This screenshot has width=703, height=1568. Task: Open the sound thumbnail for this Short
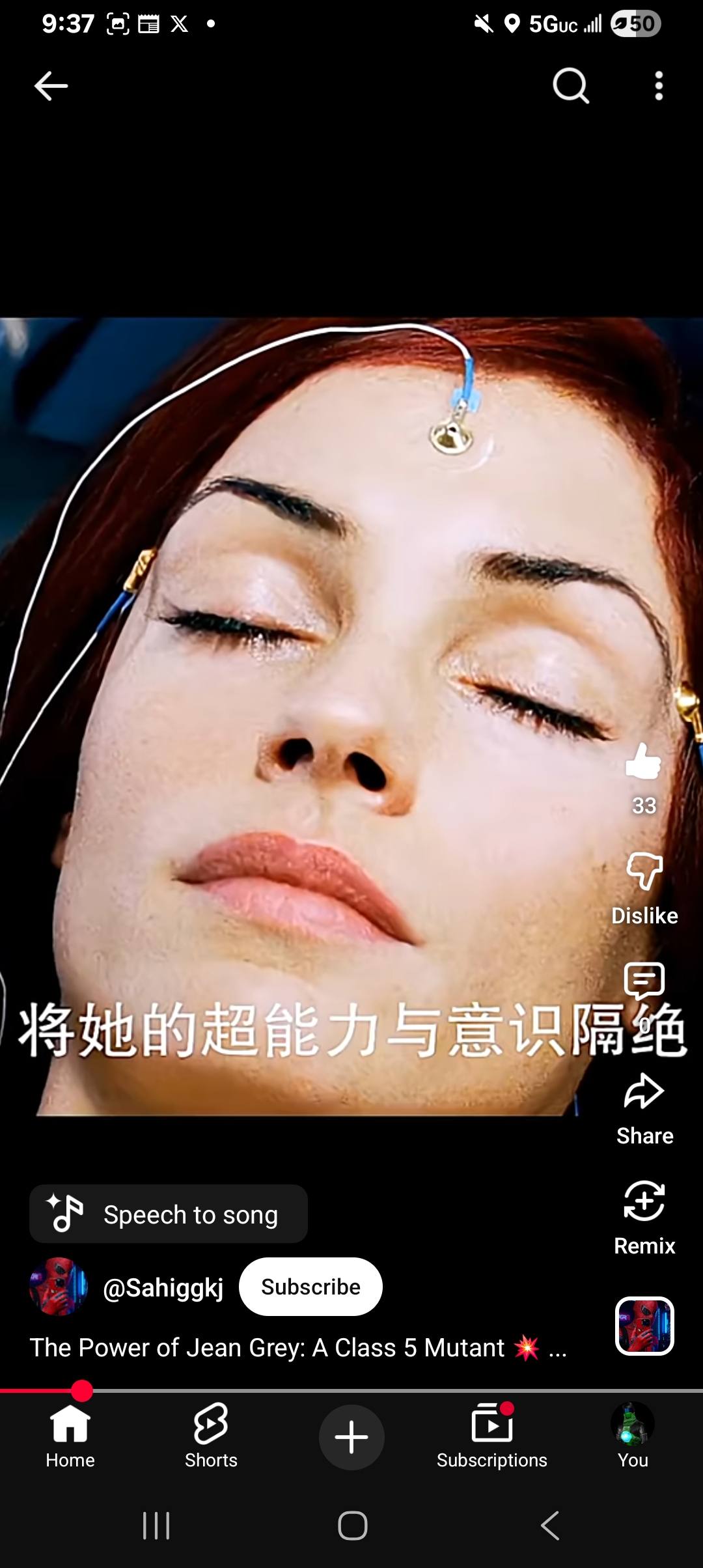click(x=644, y=1326)
